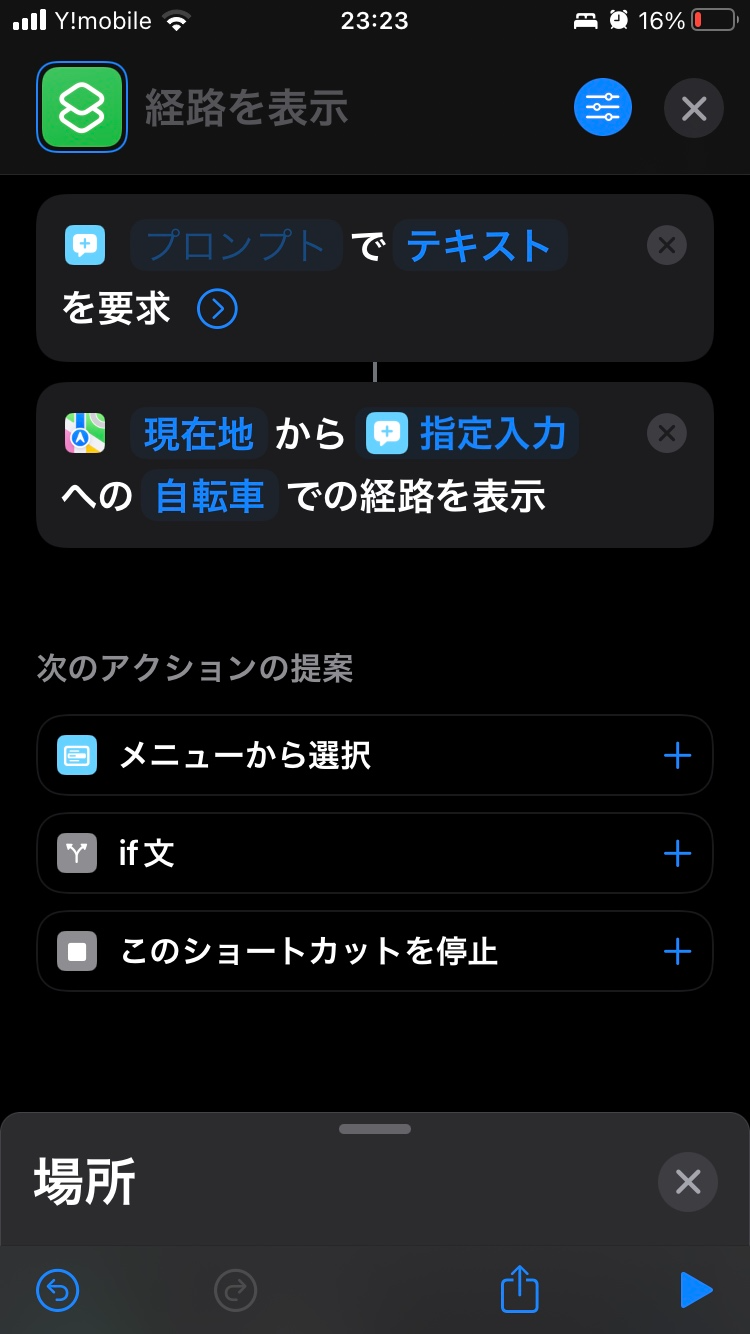Run the shortcut with play button

[695, 1290]
